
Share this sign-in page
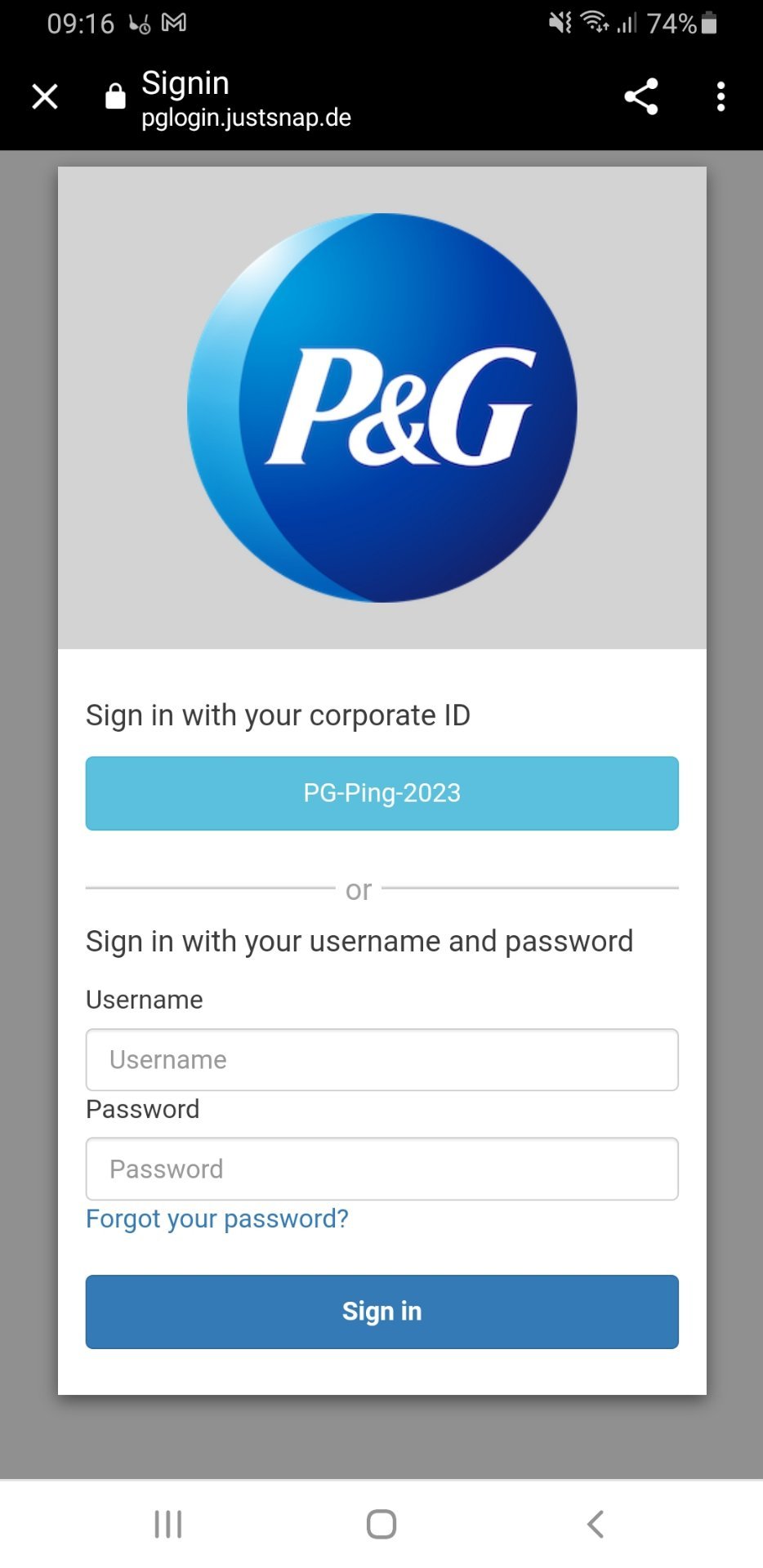point(641,96)
